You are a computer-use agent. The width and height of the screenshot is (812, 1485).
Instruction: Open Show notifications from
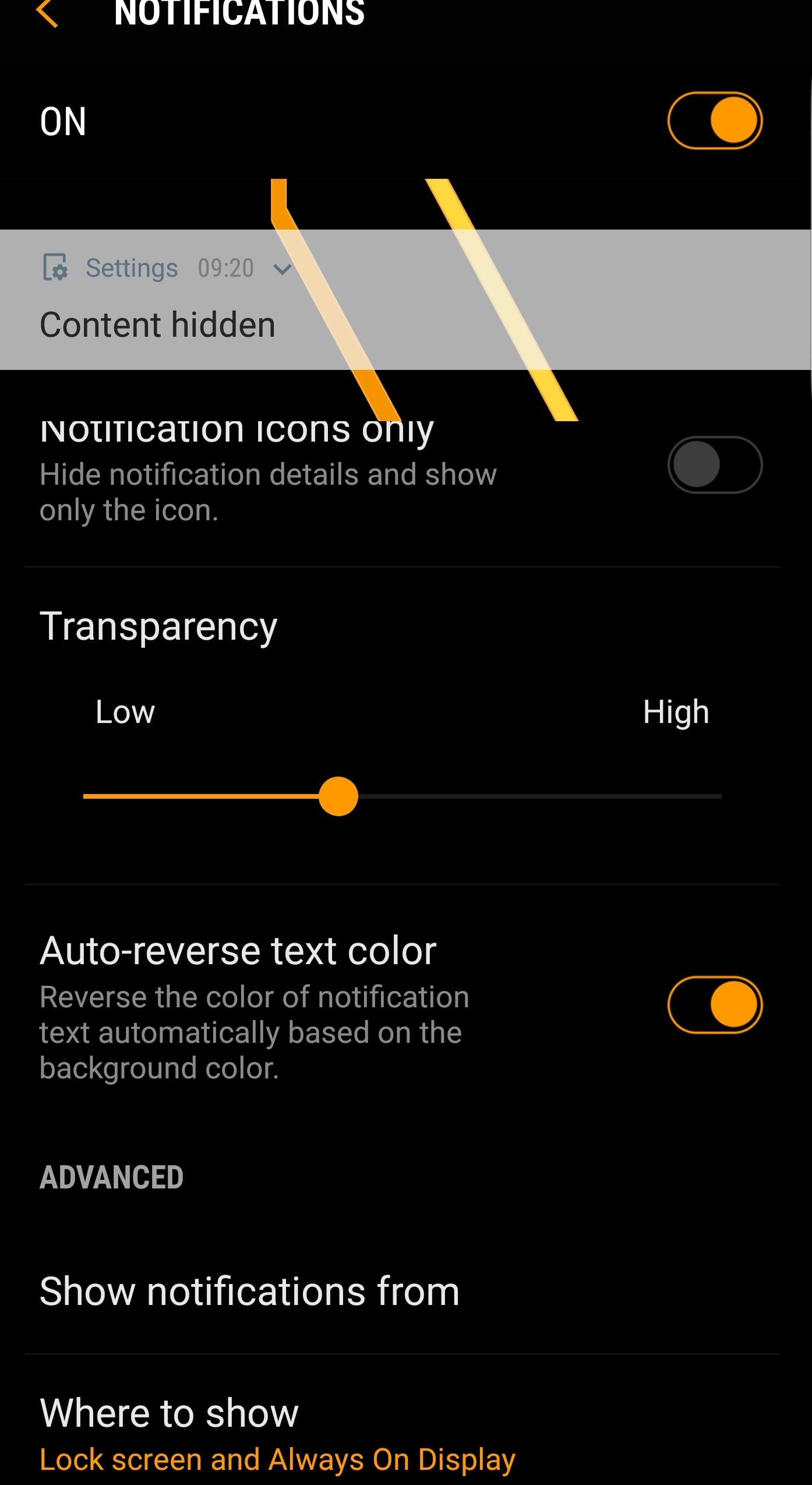coord(249,1291)
